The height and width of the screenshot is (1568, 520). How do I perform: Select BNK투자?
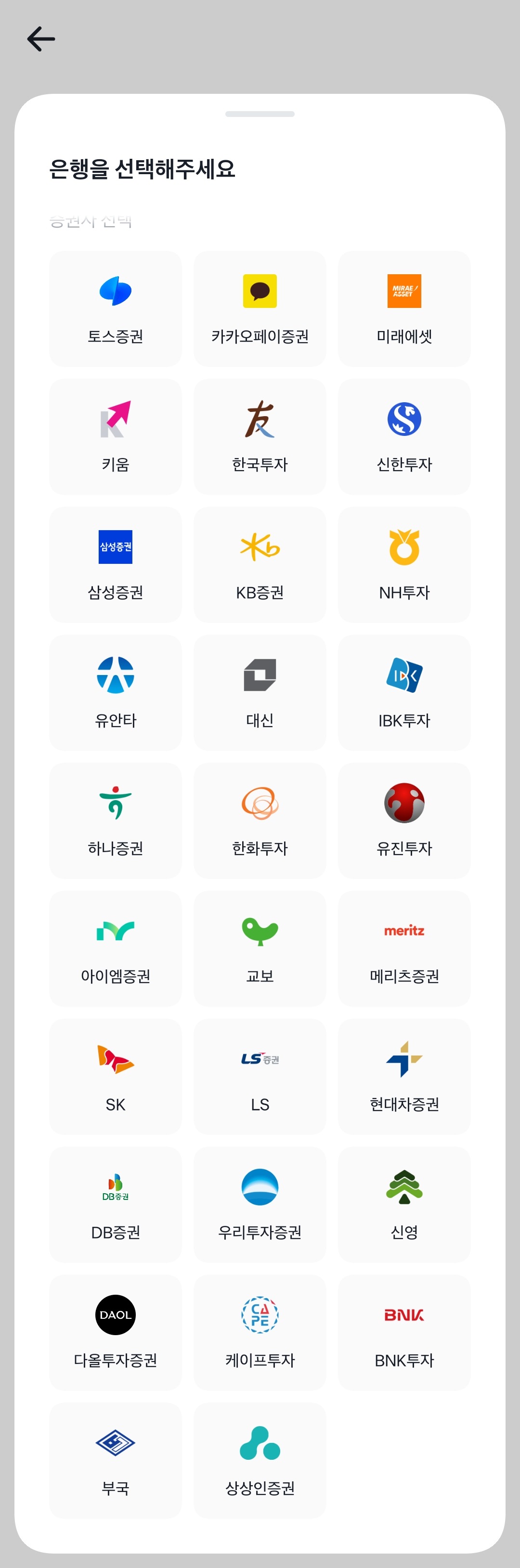[x=404, y=1332]
